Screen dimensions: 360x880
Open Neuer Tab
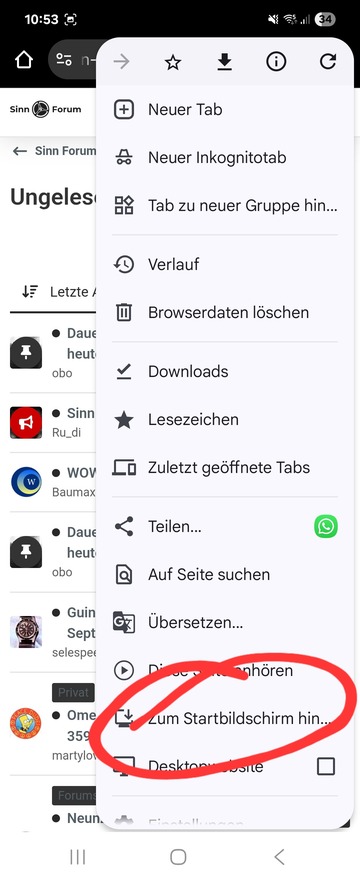coord(225,110)
